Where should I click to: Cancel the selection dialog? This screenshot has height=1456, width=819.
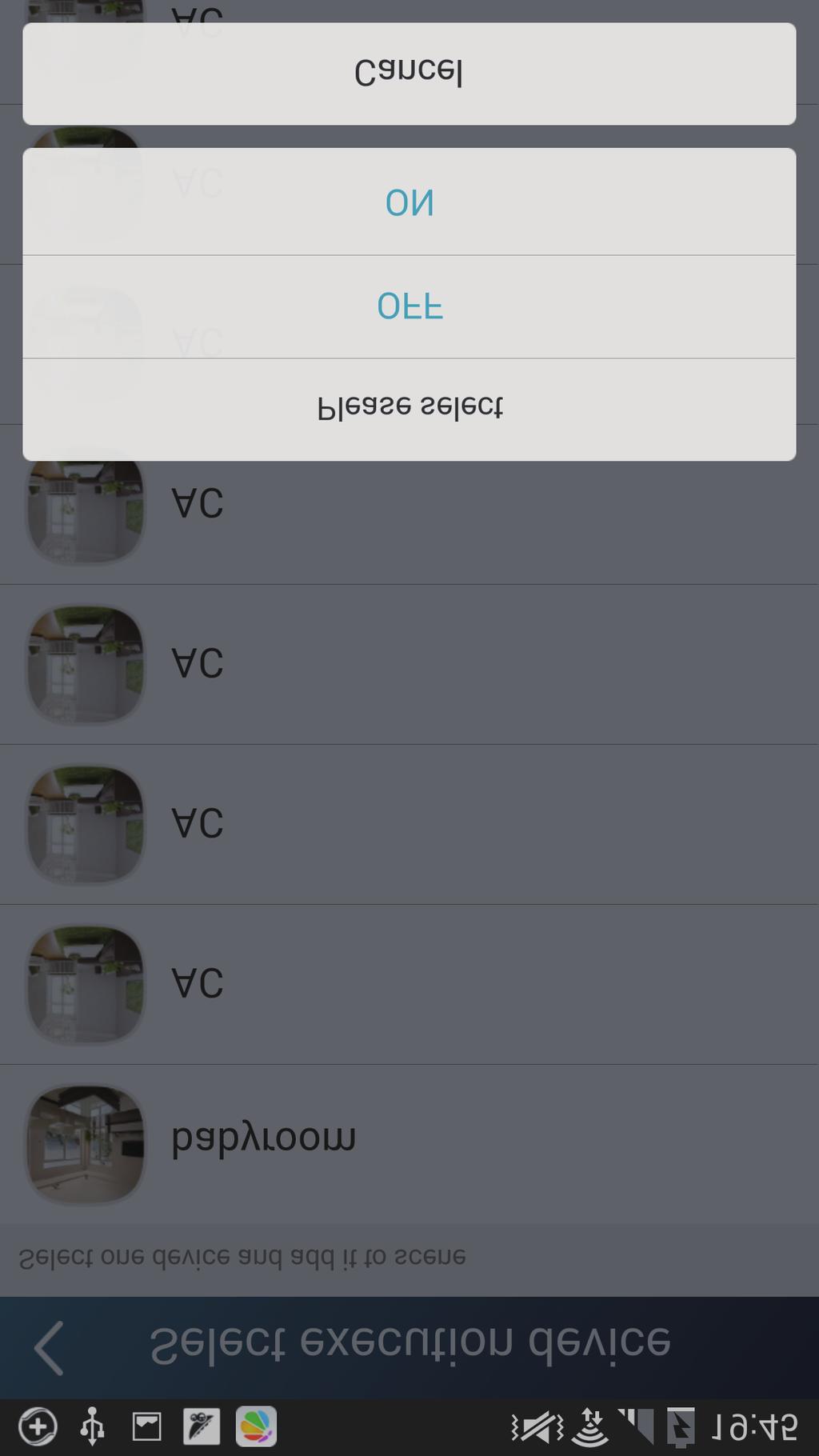409,74
